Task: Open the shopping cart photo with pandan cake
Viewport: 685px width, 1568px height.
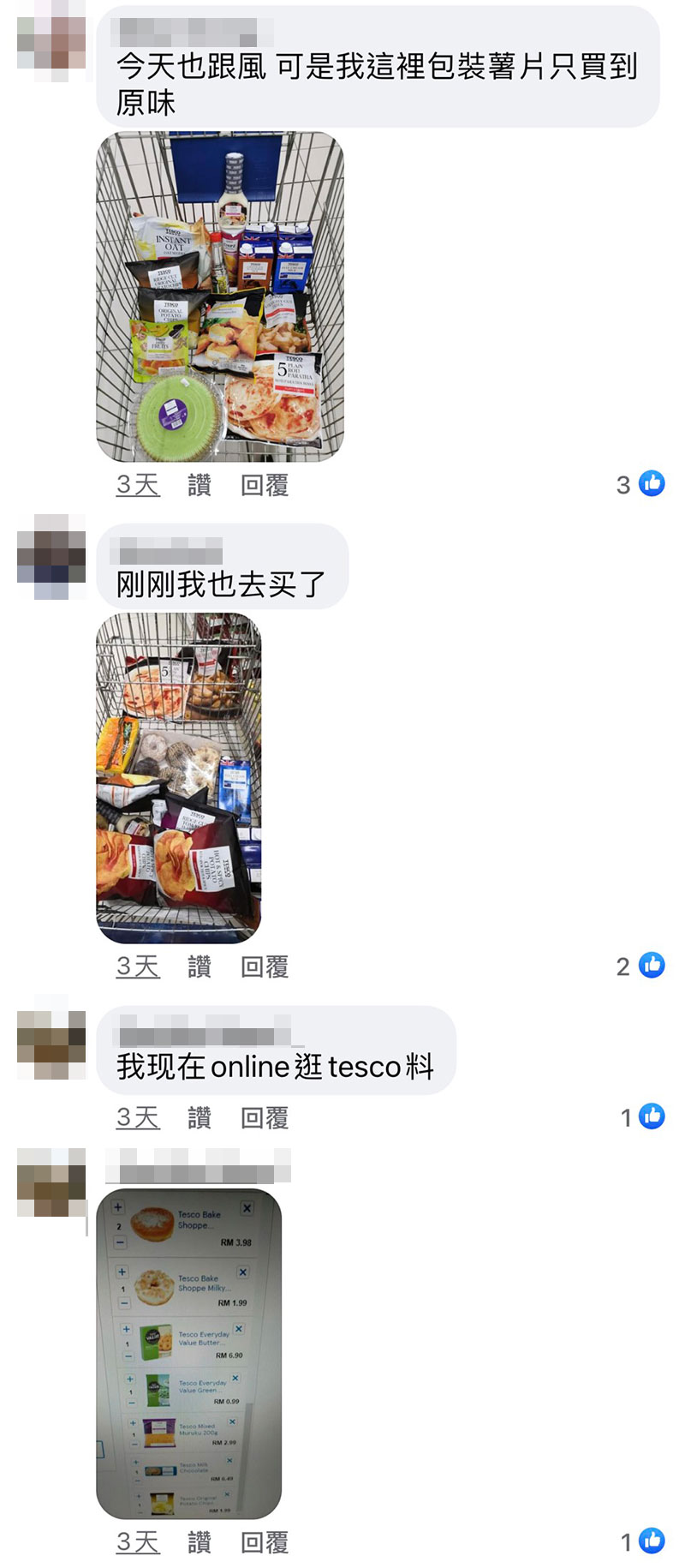Action: click(220, 296)
